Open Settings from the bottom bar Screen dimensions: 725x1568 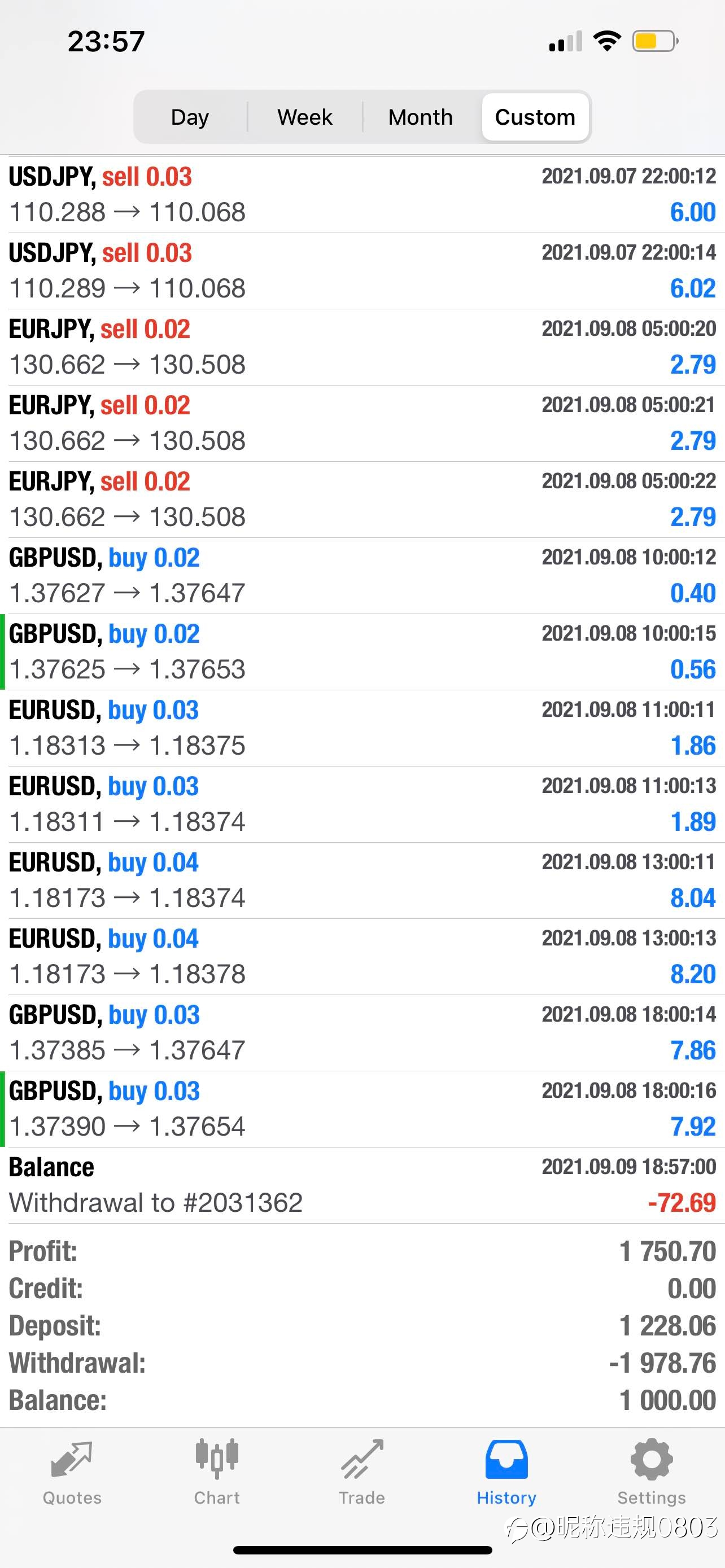pyautogui.click(x=652, y=1473)
